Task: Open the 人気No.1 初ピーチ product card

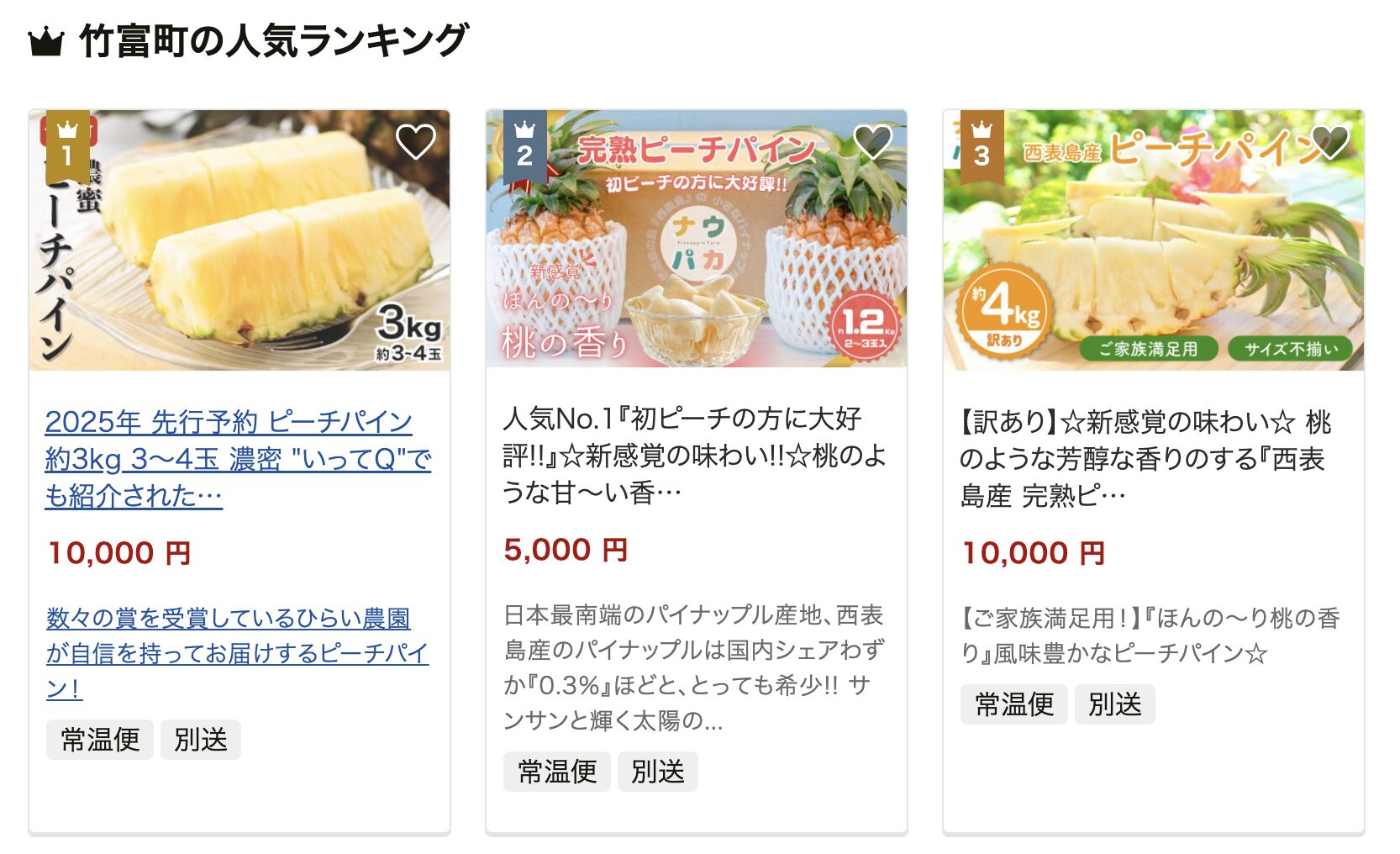Action: [694, 455]
